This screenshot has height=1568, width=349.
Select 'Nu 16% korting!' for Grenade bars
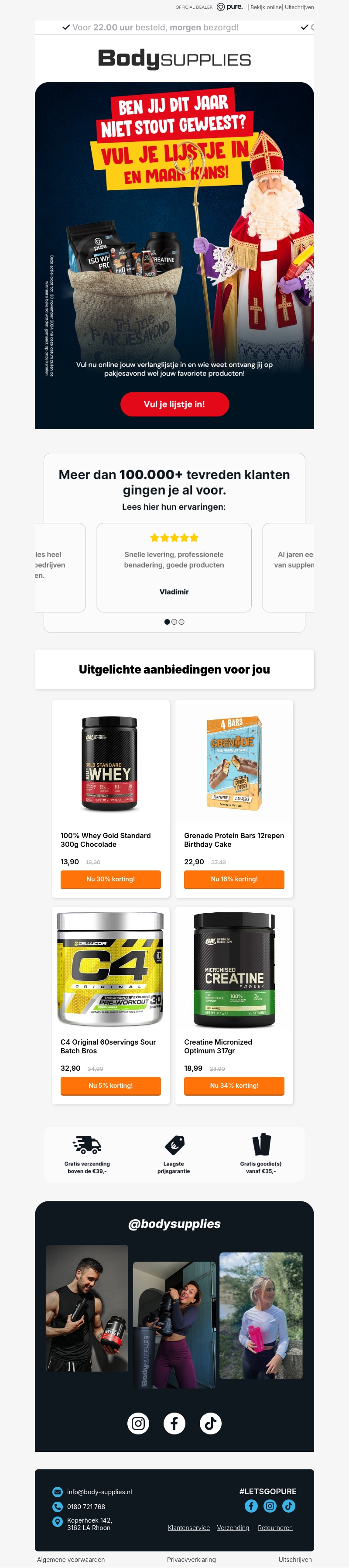point(234,879)
